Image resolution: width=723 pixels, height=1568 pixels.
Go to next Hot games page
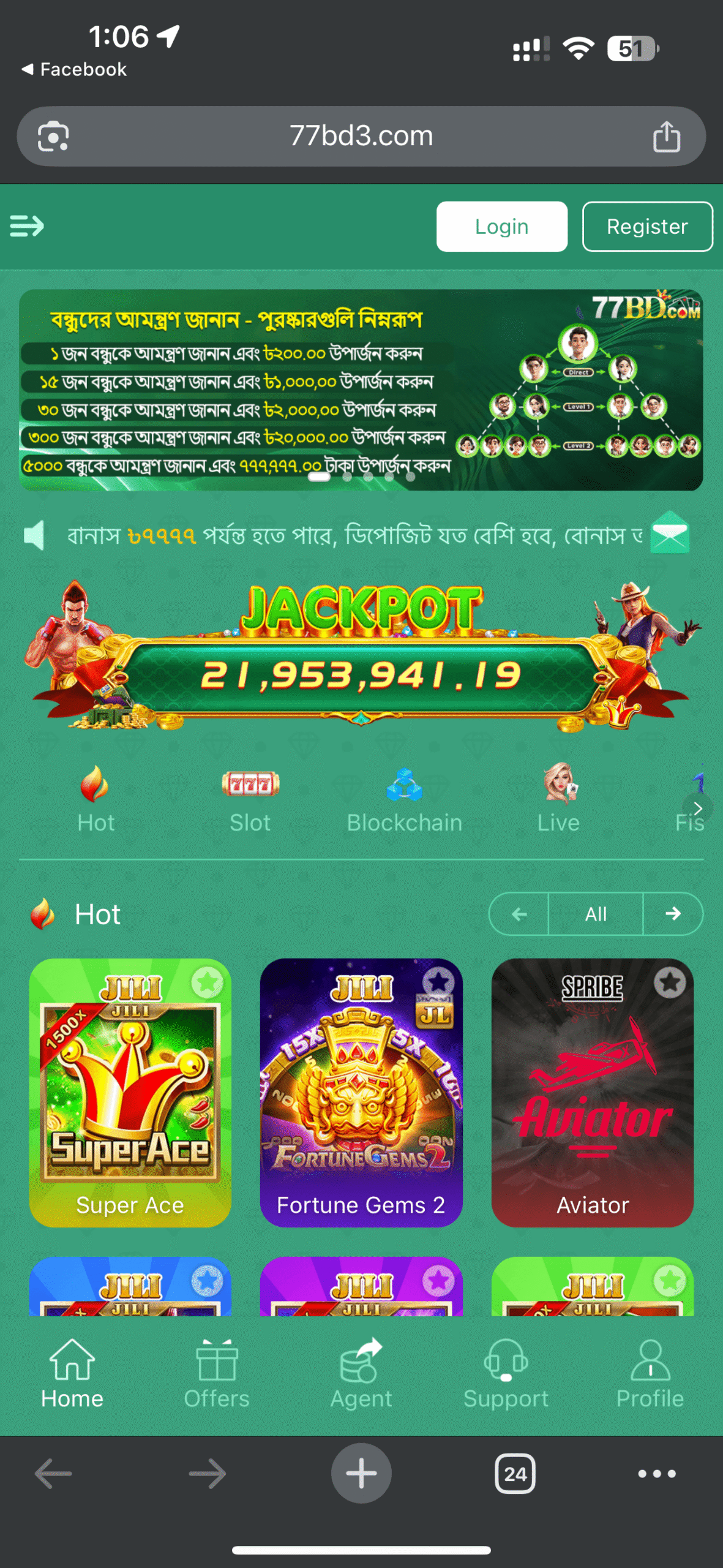pyautogui.click(x=673, y=914)
